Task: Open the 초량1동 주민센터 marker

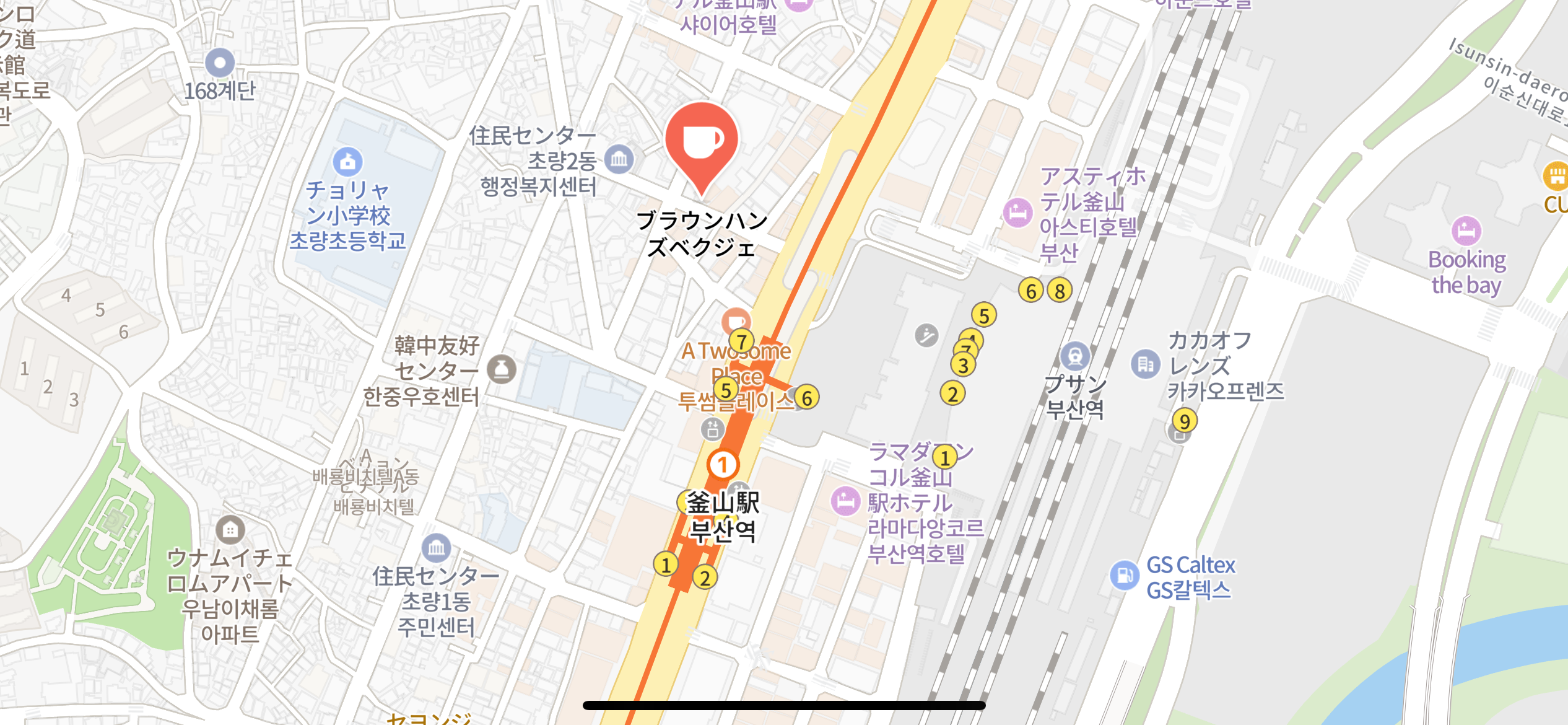Action: tap(436, 548)
